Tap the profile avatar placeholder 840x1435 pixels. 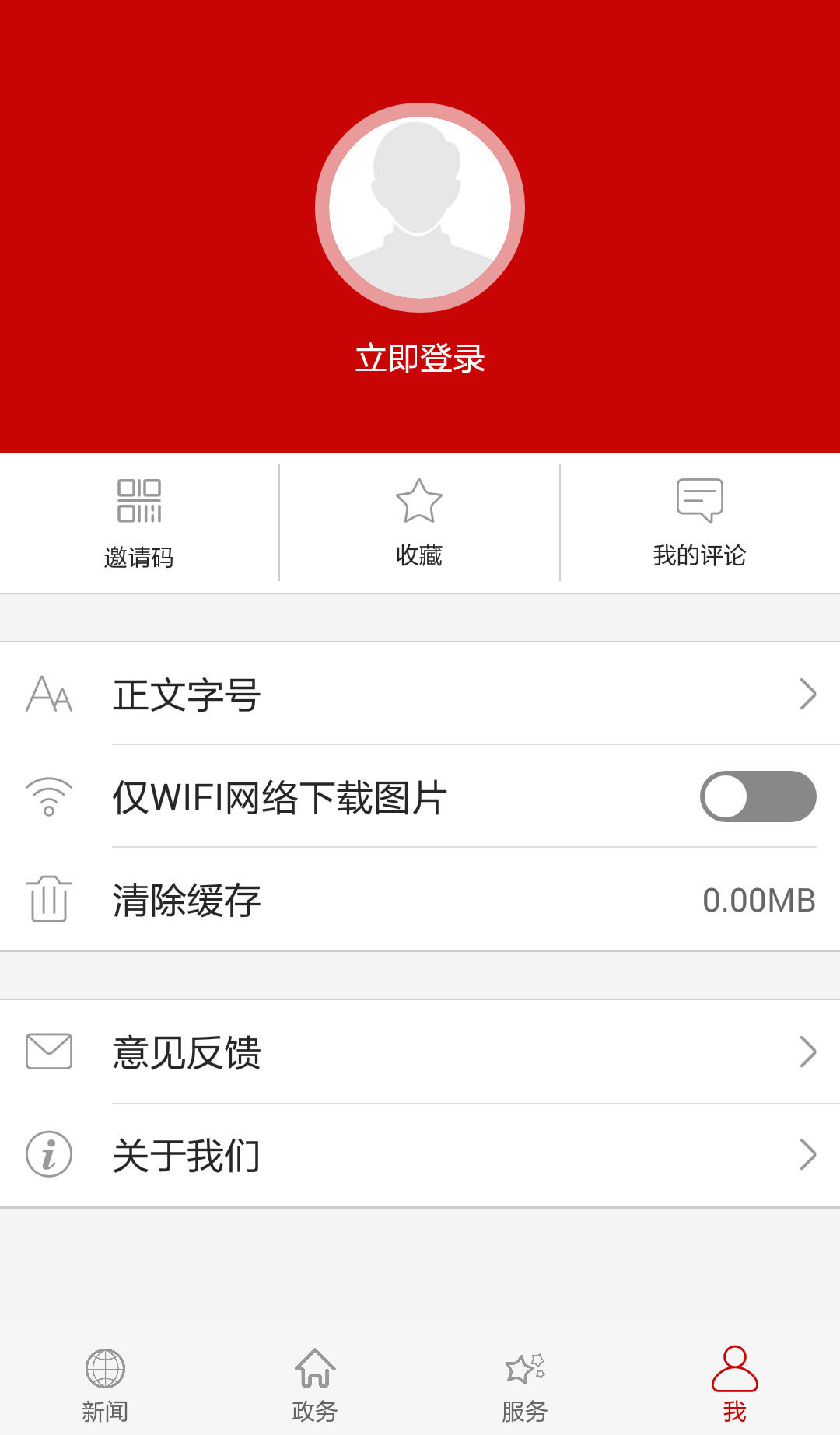(x=420, y=208)
